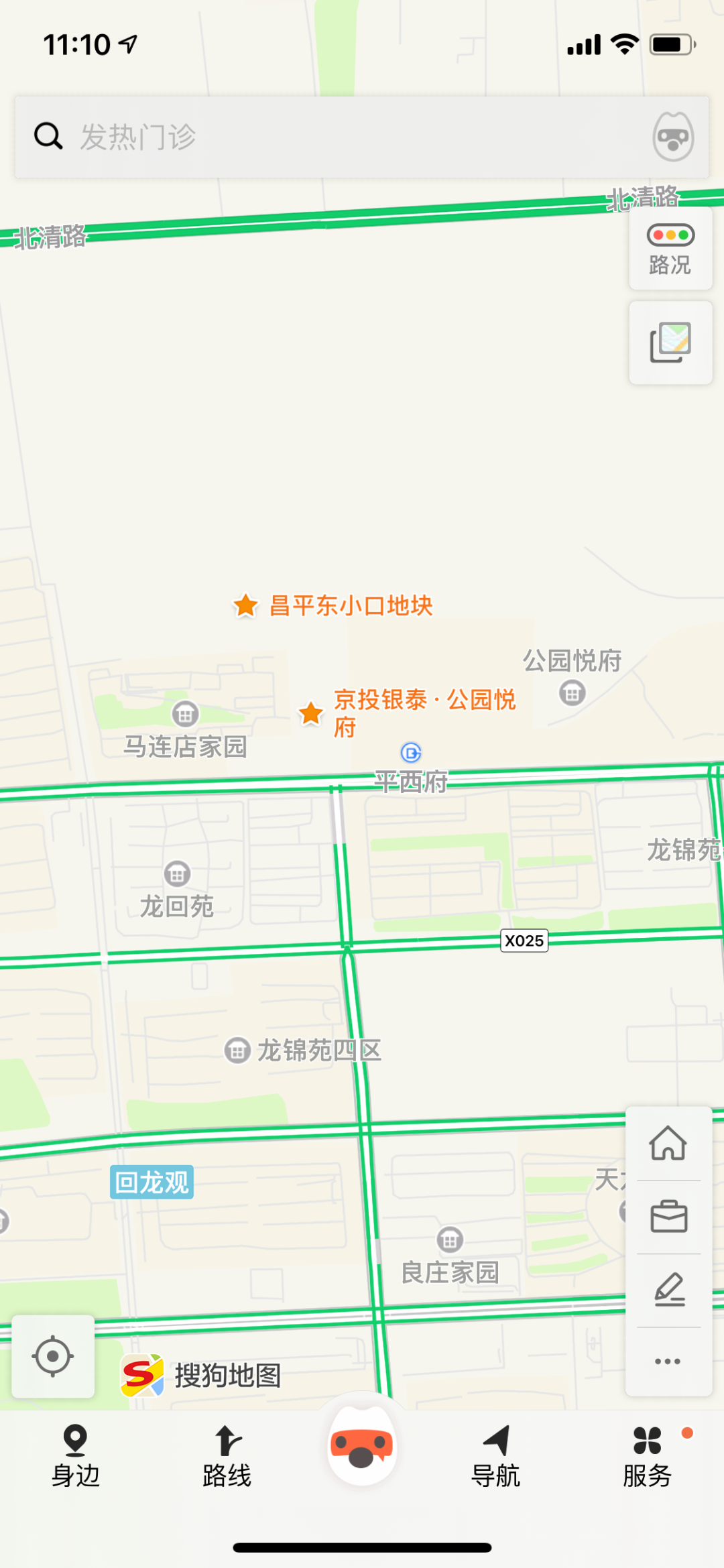The image size is (724, 1568).
Task: Select the 良庄家园 map marker
Action: coord(449,1240)
